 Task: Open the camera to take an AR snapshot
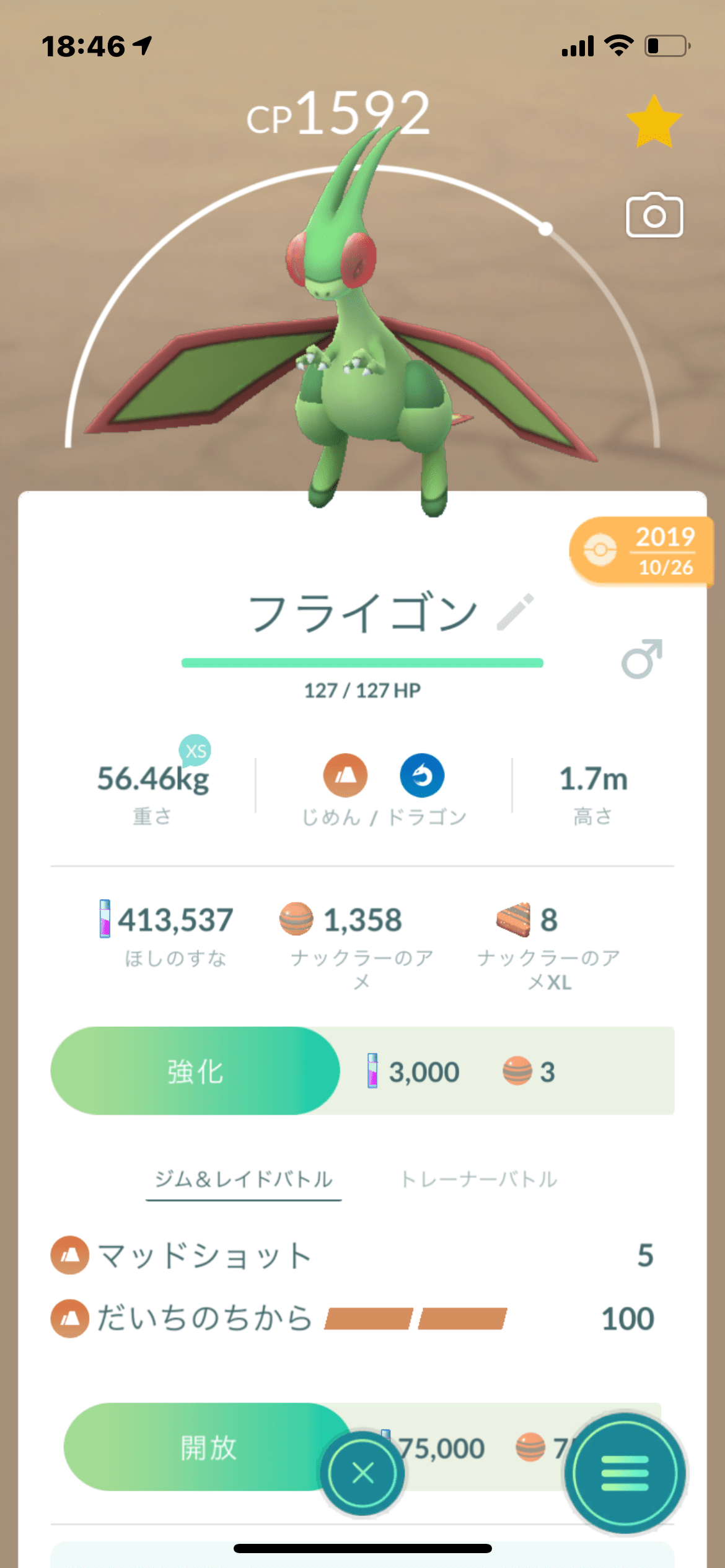[653, 216]
